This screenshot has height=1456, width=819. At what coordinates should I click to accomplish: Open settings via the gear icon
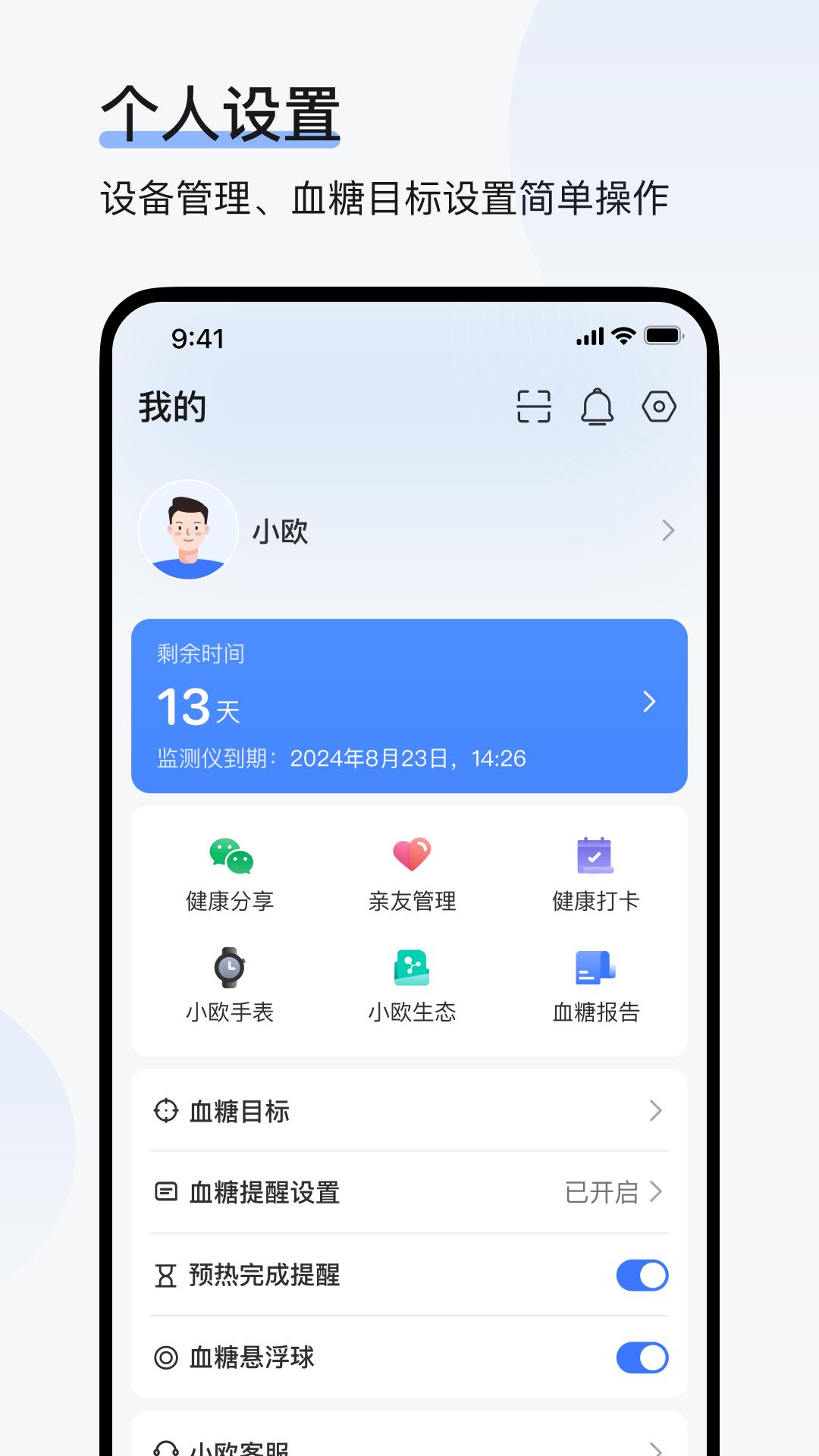click(660, 406)
